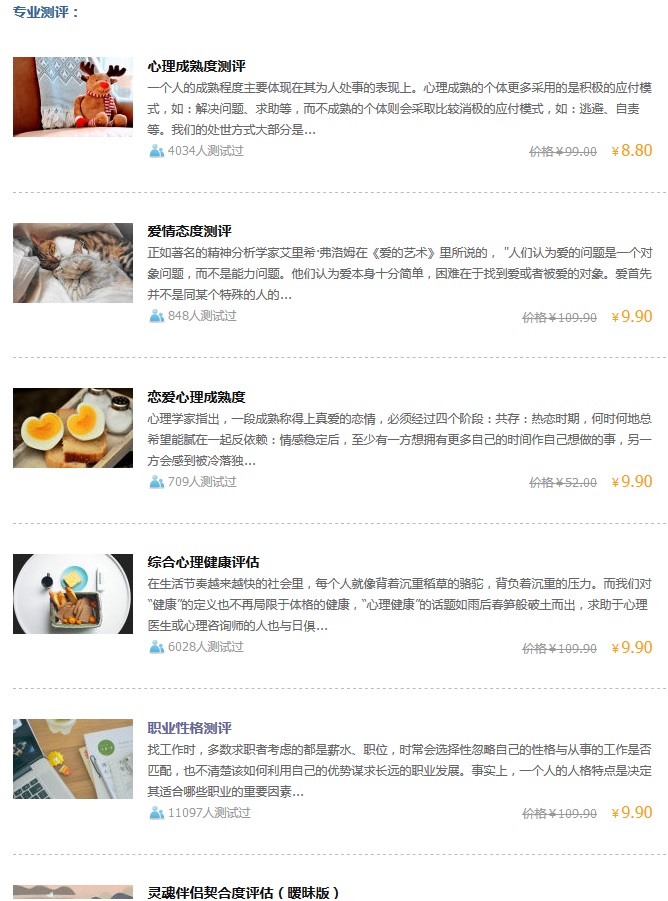Tap the reindeer thumbnail of 心理成熟度测评
The height and width of the screenshot is (901, 668).
[x=73, y=97]
